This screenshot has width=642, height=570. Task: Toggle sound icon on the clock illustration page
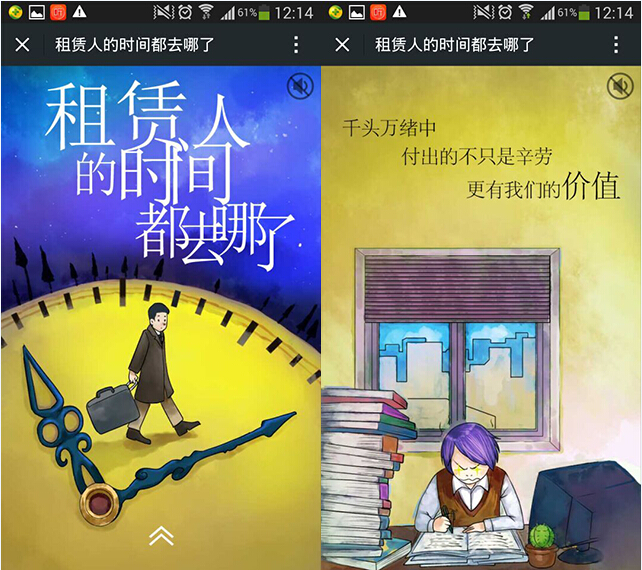pos(300,87)
